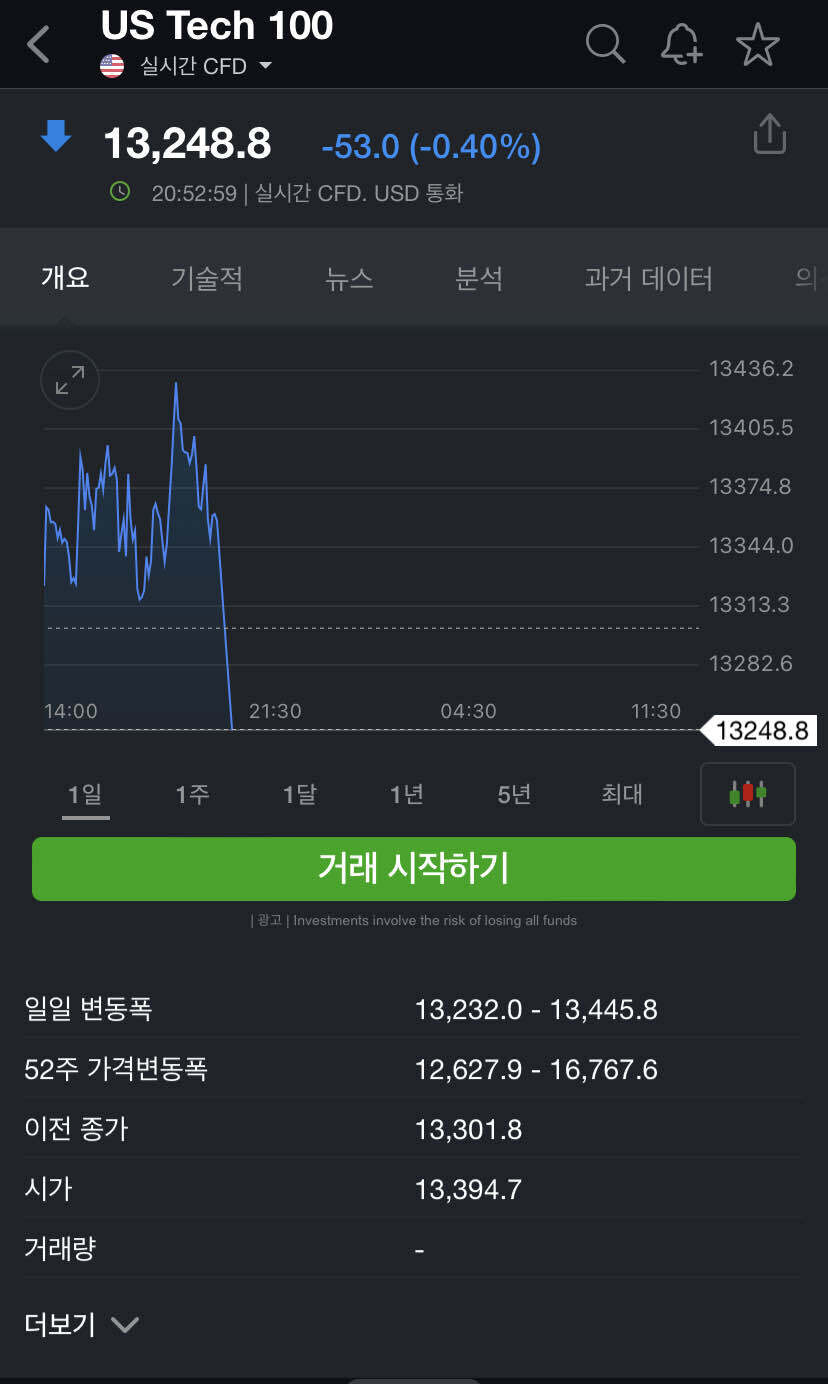This screenshot has width=828, height=1384.
Task: Switch to the 기술적 tab
Action: click(x=206, y=279)
